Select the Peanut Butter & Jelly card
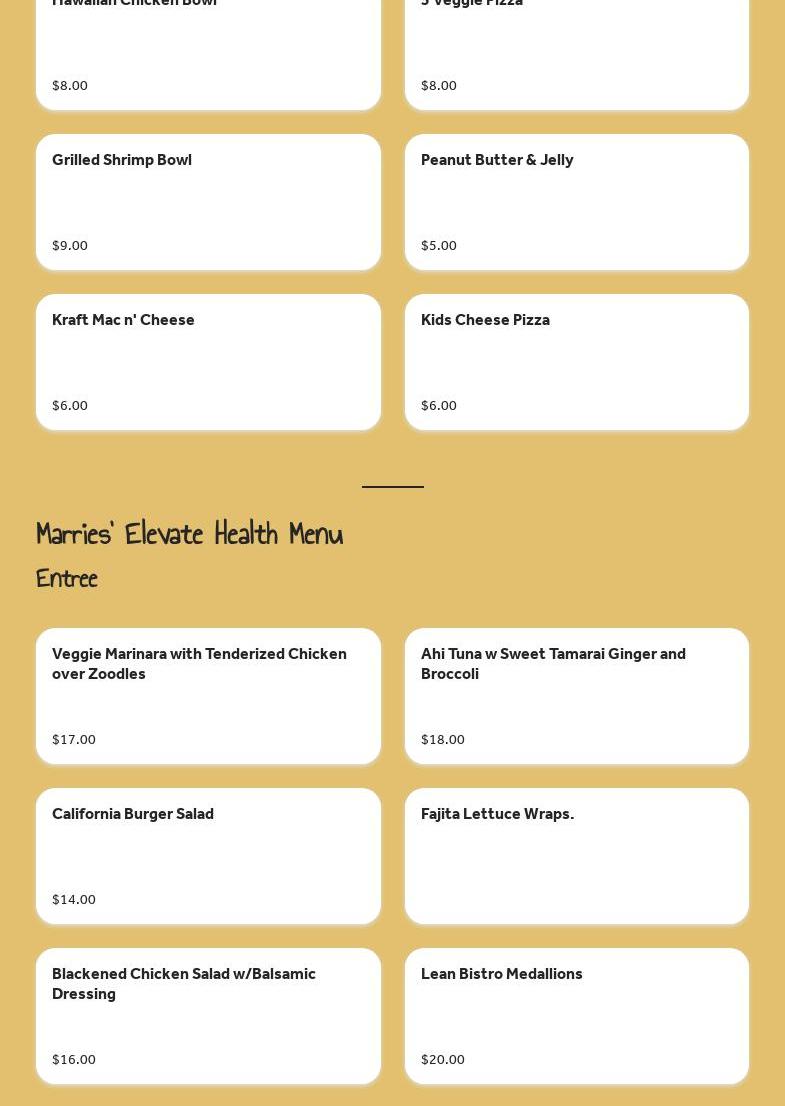Screen dimensions: 785x1106 click(576, 202)
